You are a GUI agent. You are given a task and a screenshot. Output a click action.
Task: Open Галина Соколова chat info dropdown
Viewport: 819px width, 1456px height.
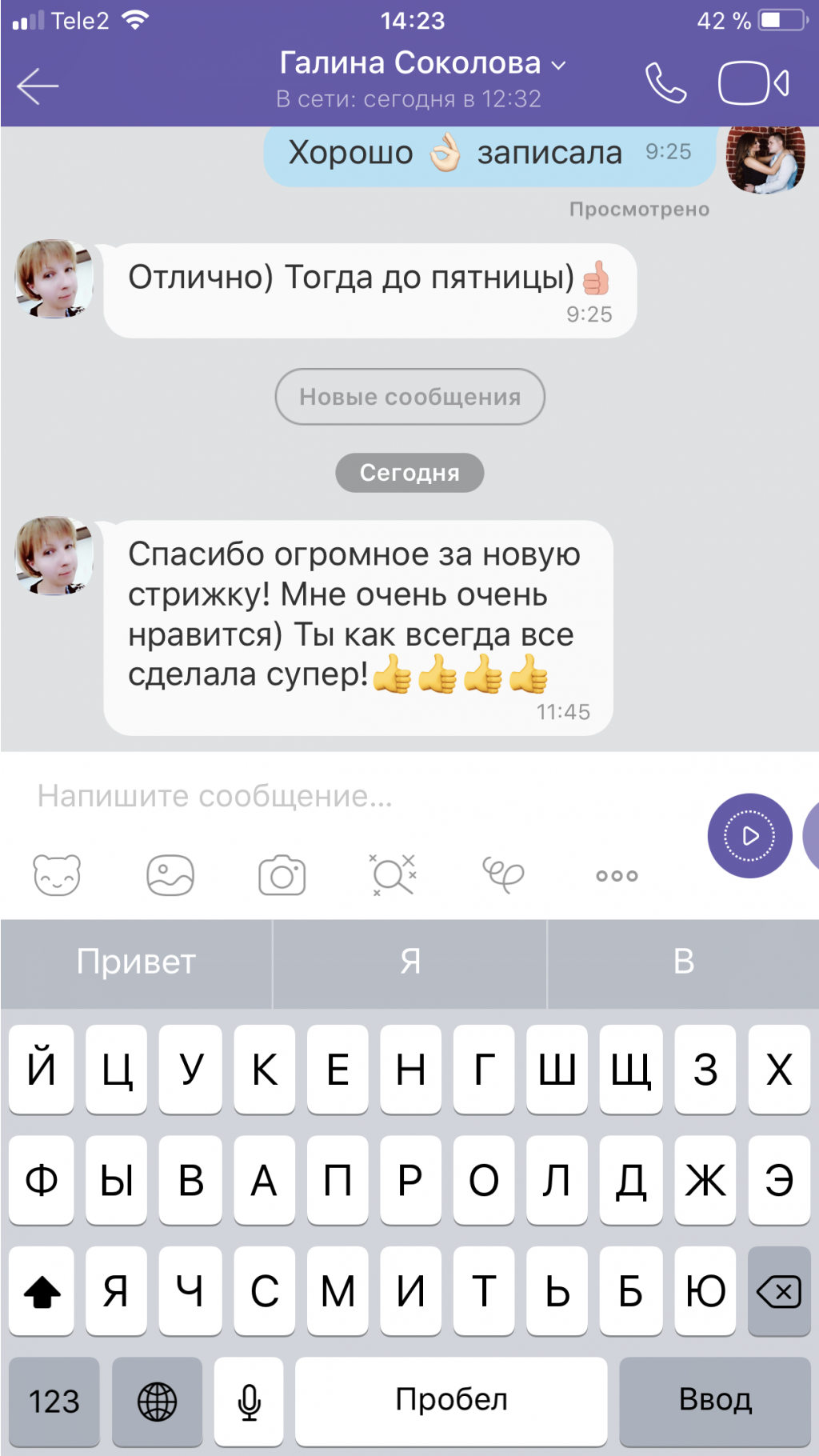click(421, 64)
